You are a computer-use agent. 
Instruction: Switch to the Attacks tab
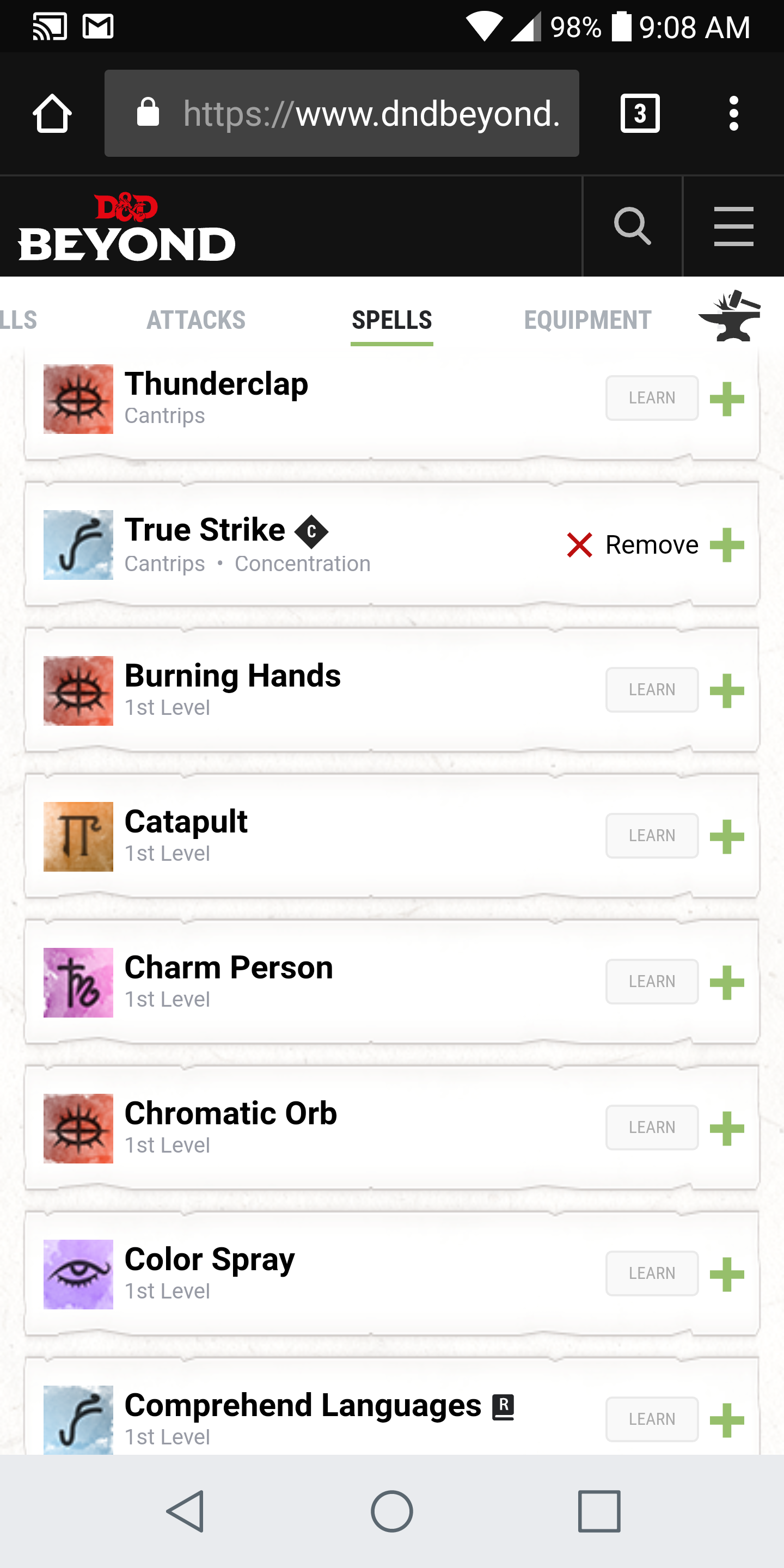click(196, 320)
